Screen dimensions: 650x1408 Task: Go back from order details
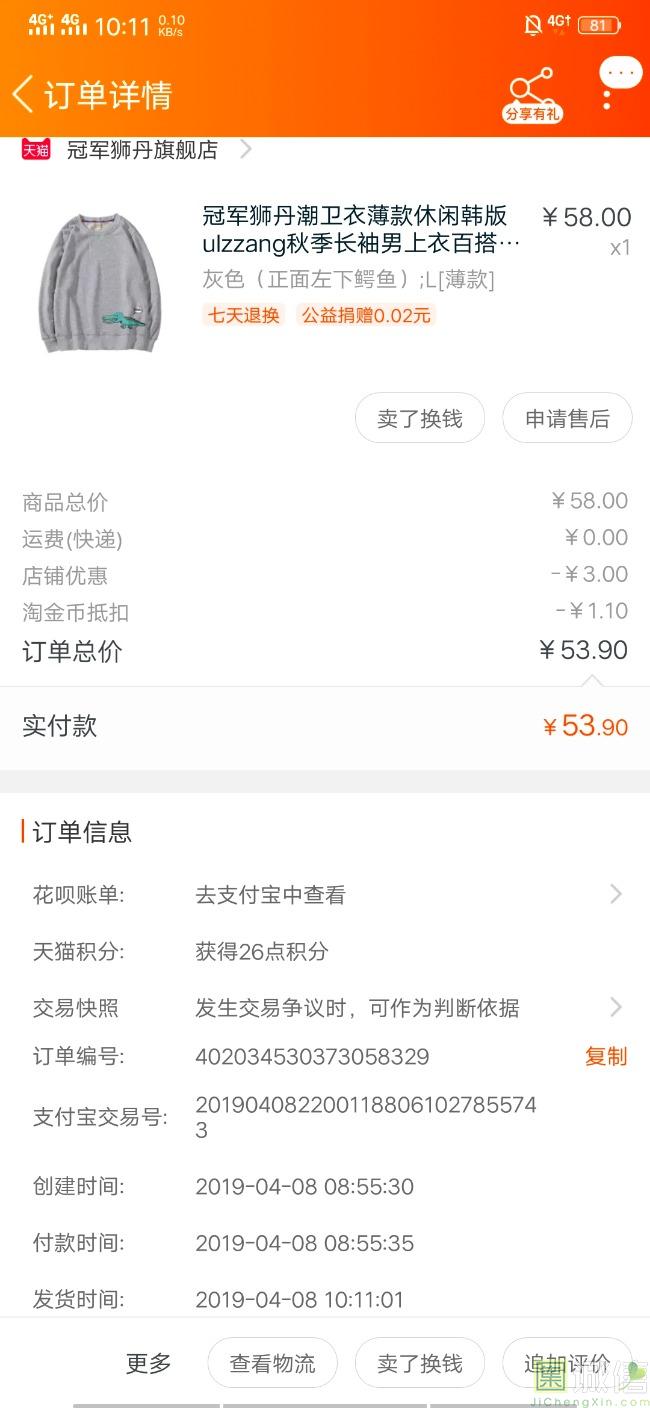[23, 95]
